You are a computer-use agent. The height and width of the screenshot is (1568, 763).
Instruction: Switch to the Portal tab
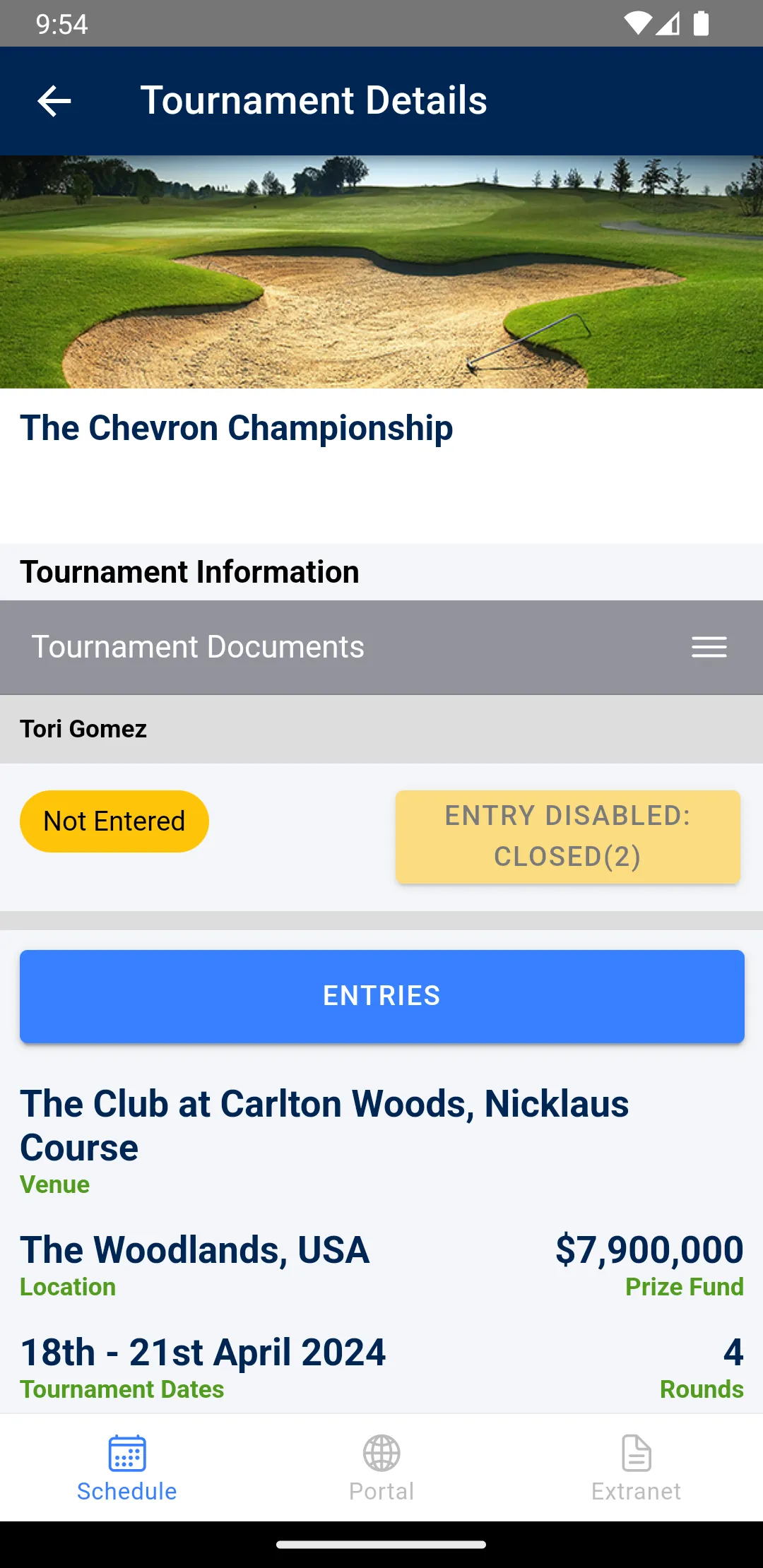[381, 1468]
